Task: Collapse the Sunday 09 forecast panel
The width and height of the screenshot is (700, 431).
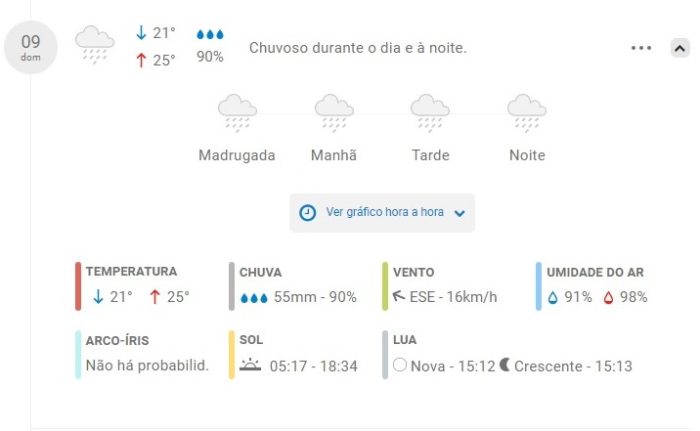Action: [680, 47]
